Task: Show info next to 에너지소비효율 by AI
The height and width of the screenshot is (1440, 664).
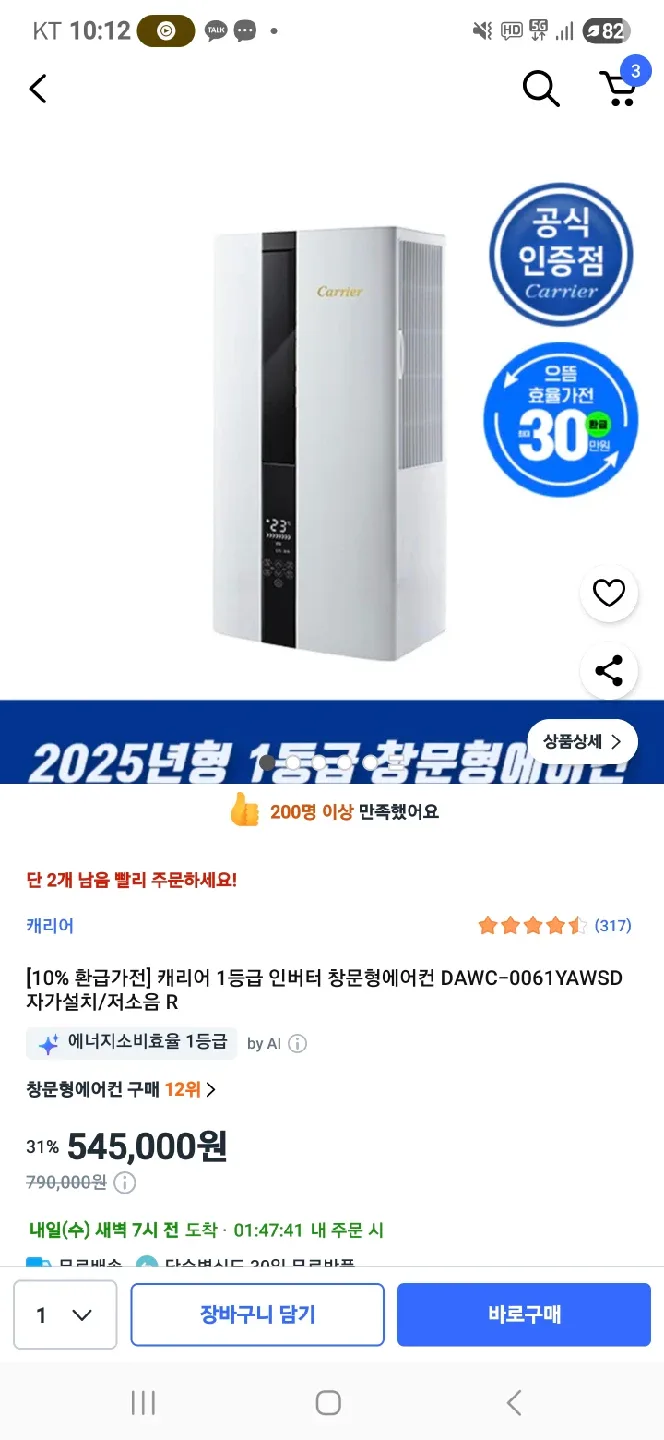Action: pyautogui.click(x=297, y=1043)
